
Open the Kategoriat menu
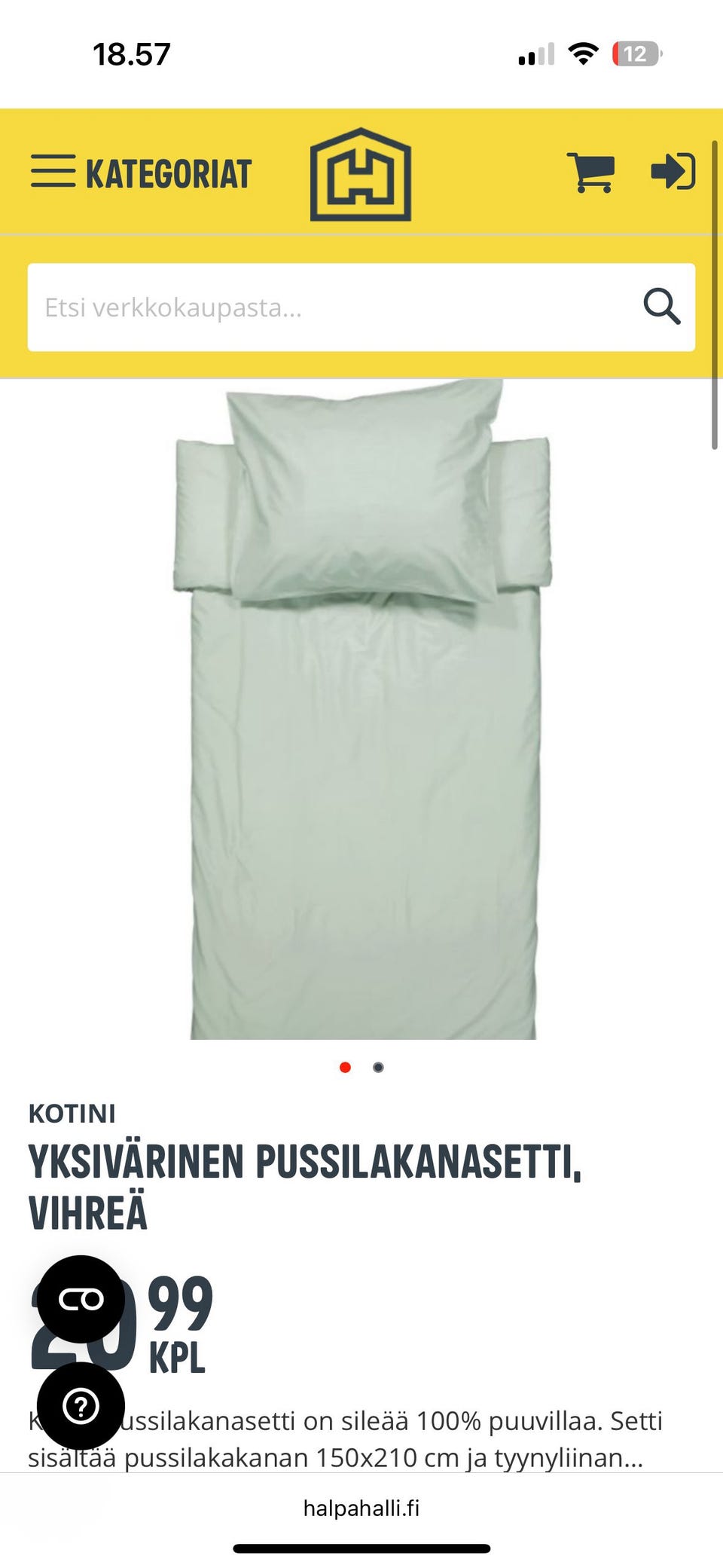141,173
